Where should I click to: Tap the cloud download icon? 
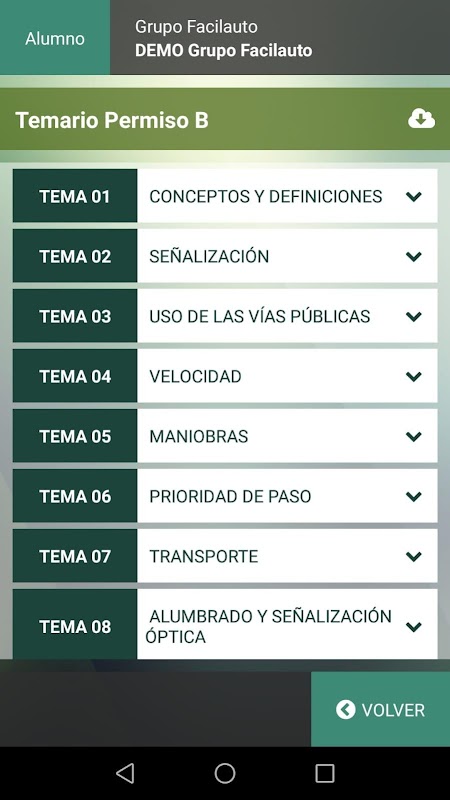pyautogui.click(x=421, y=119)
